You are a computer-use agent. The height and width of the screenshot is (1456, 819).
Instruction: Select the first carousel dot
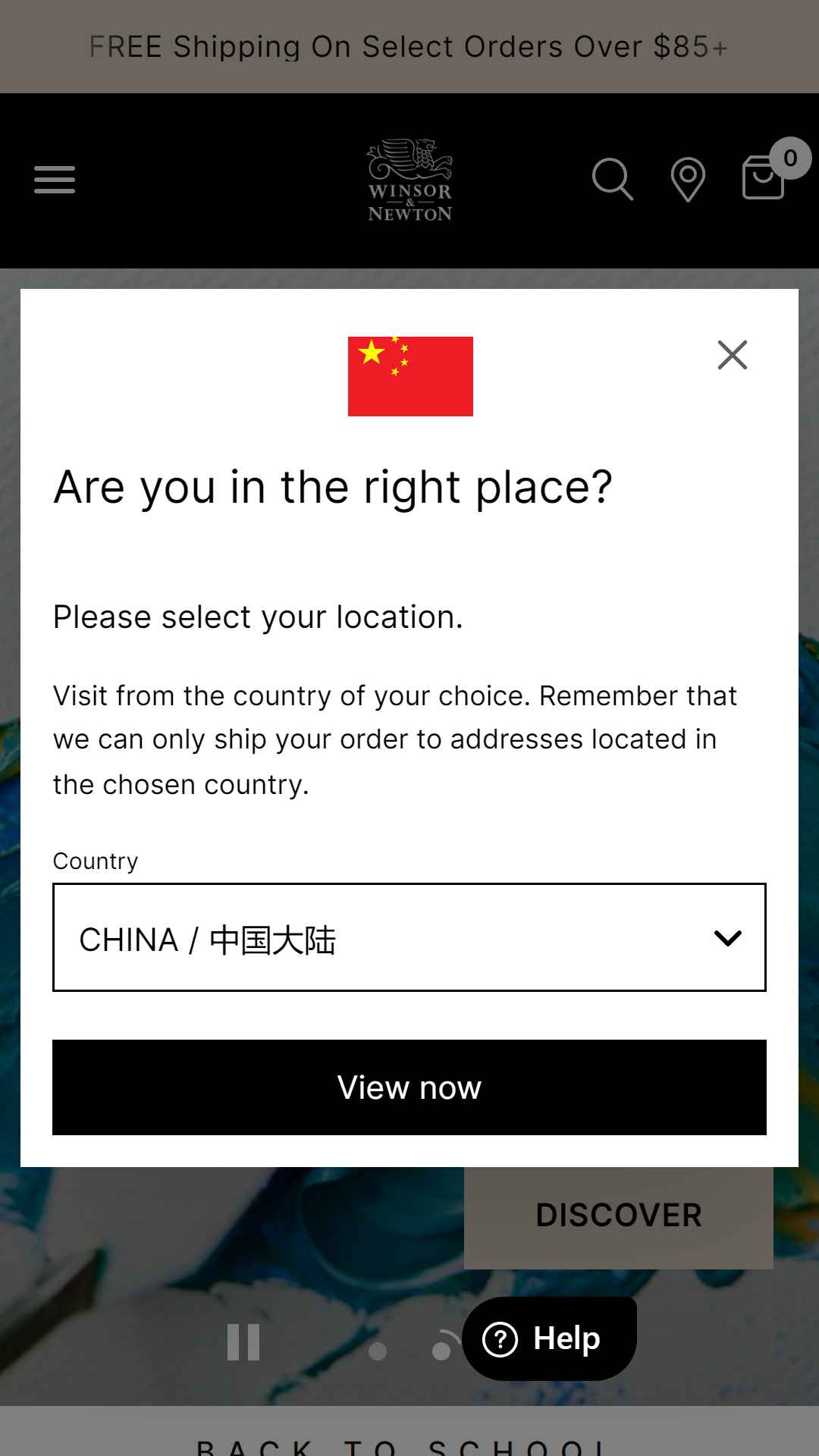378,1351
